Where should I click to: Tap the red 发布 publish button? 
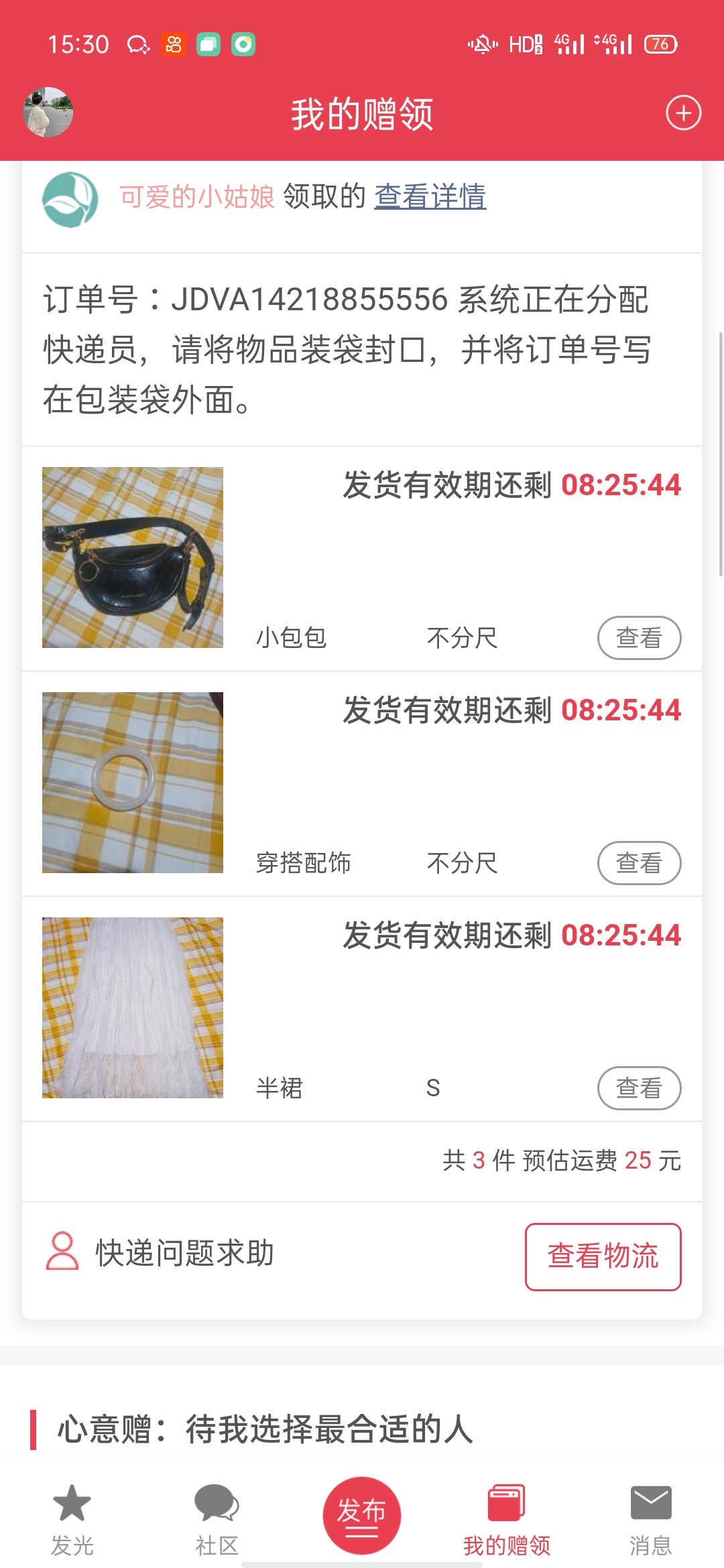(362, 1514)
